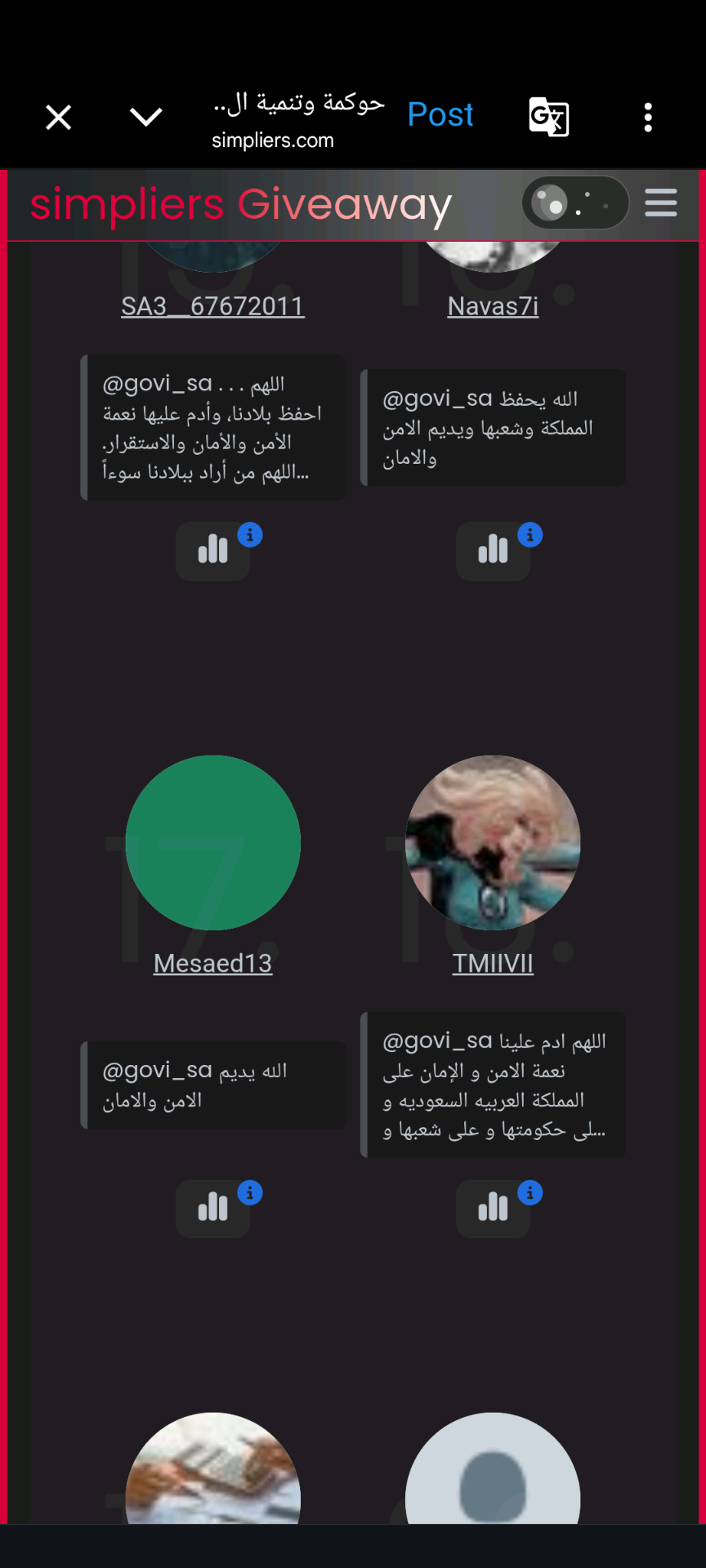
Task: View stats for Mesaed13's entry
Action: [213, 1208]
